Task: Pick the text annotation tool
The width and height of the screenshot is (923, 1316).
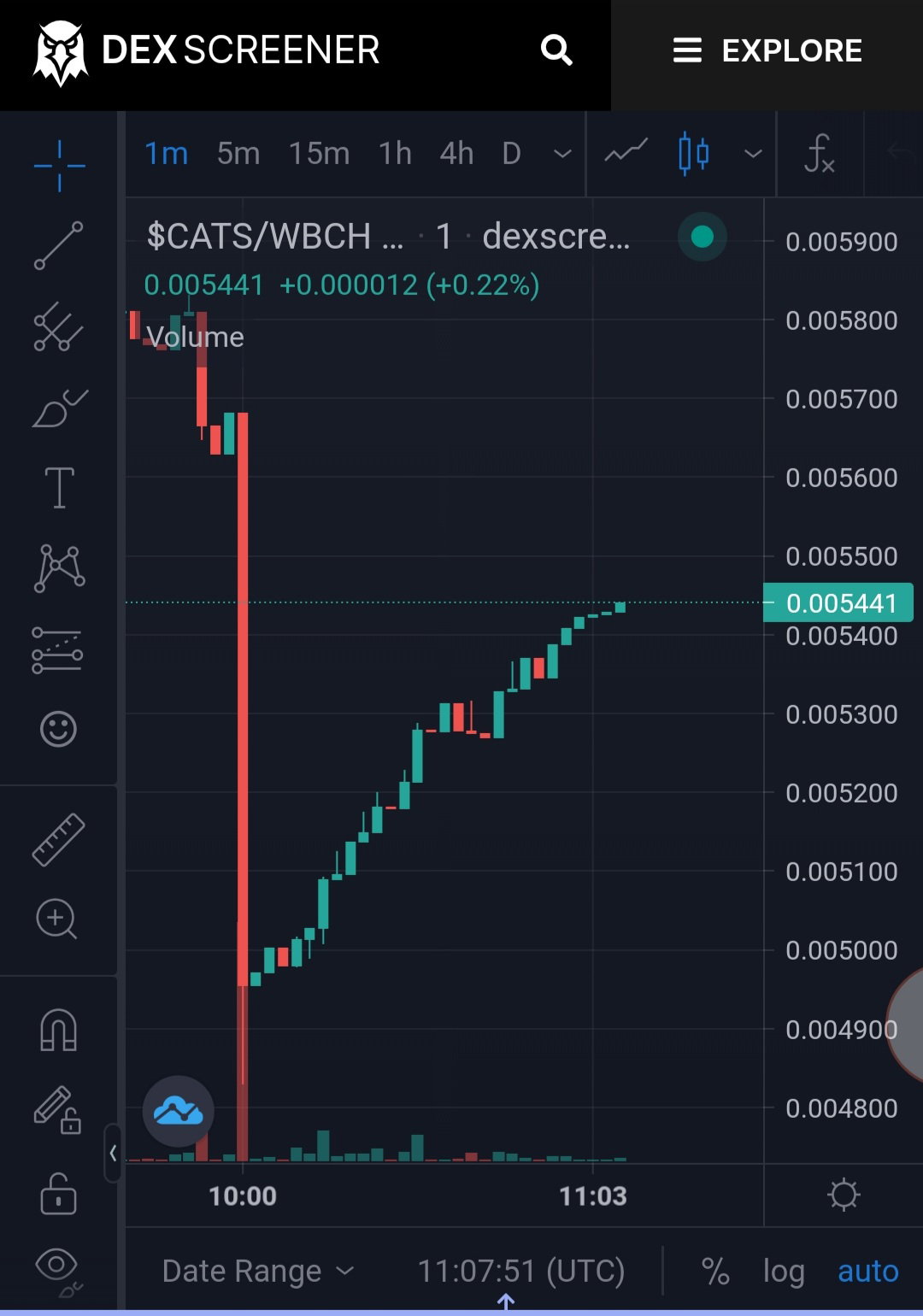Action: pyautogui.click(x=59, y=488)
